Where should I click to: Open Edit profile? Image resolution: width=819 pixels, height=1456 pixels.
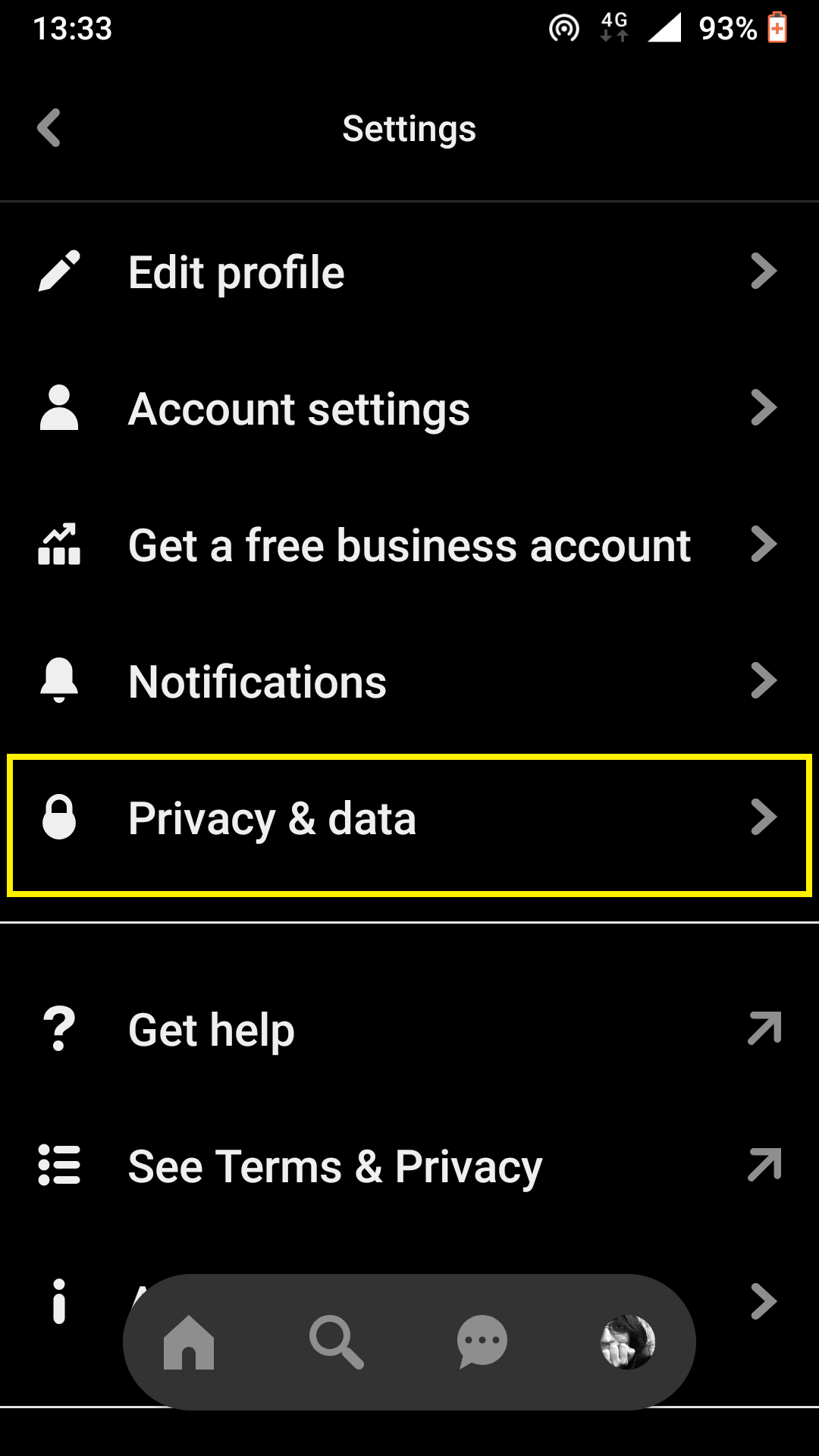coord(409,272)
